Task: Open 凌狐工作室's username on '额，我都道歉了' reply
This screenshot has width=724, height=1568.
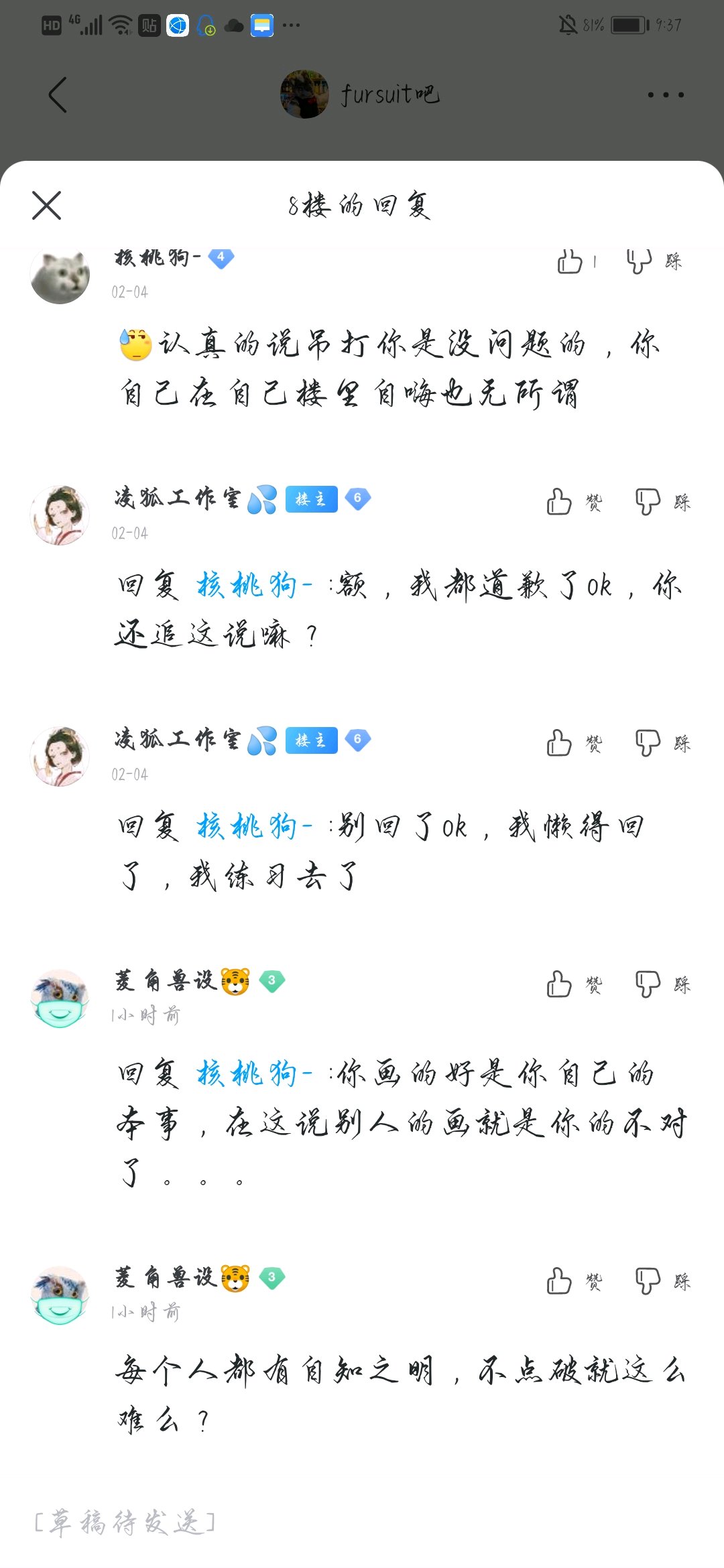Action: (178, 499)
